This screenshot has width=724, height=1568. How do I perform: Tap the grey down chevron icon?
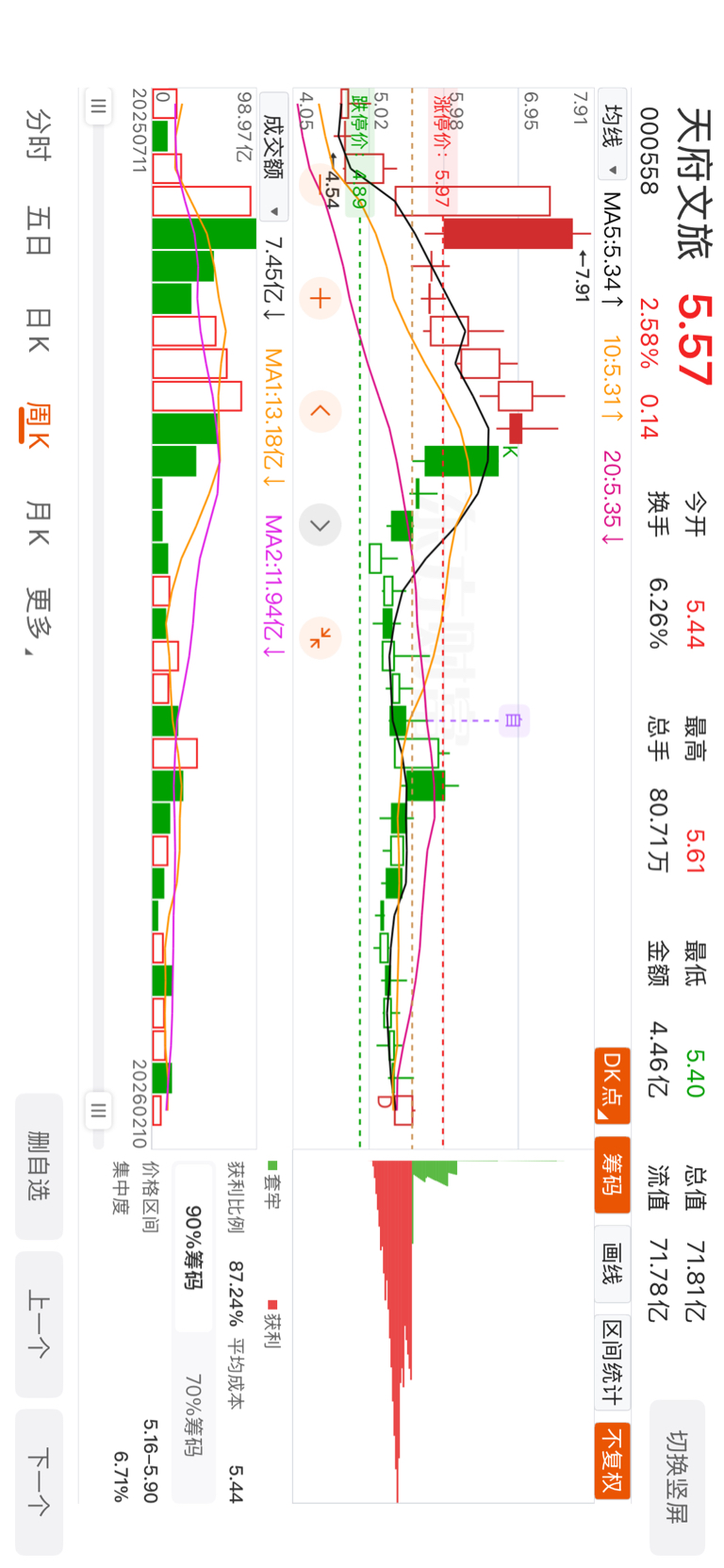320,525
